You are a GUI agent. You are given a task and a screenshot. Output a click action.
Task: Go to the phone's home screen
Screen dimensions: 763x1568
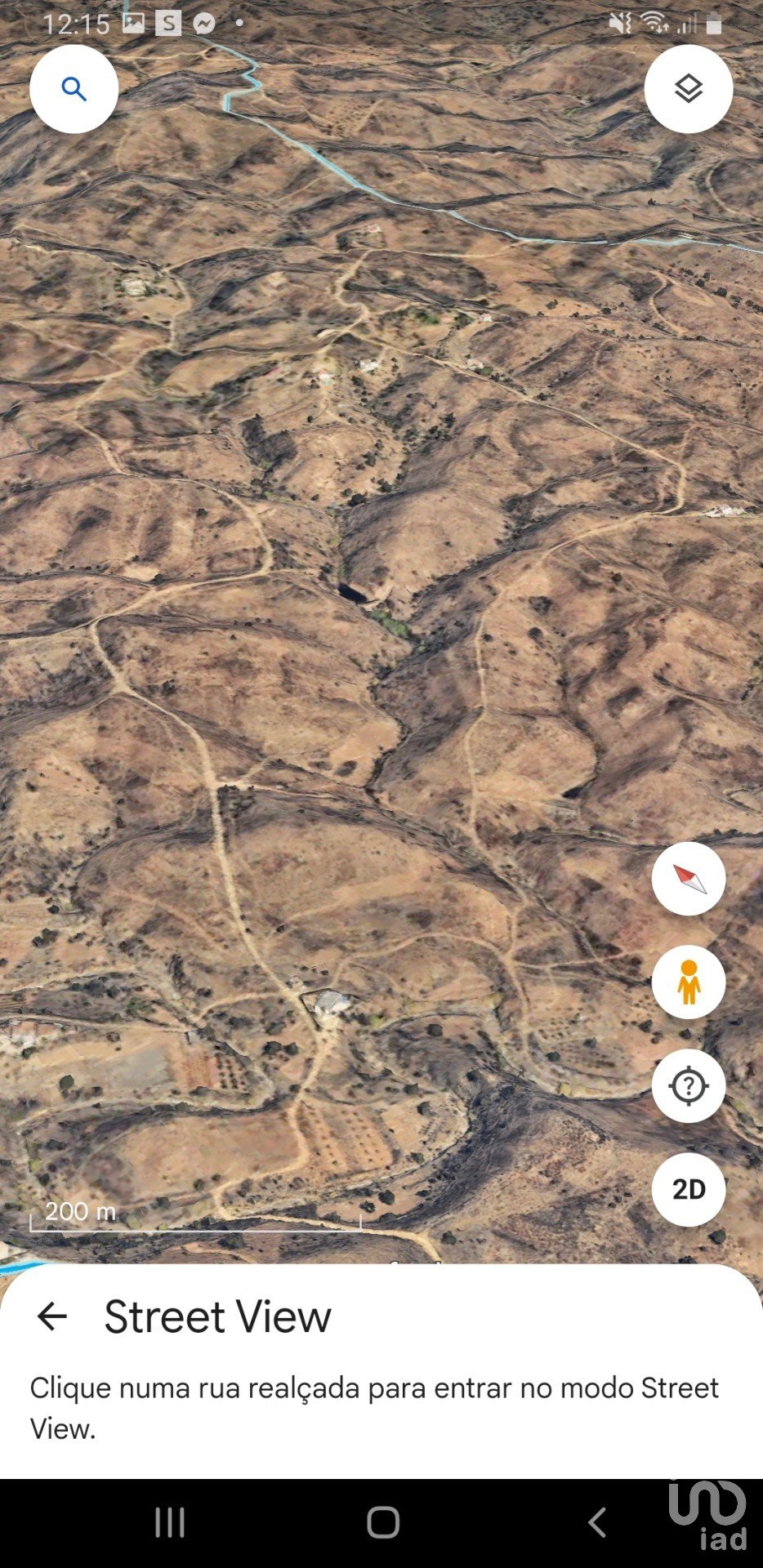tap(382, 1522)
